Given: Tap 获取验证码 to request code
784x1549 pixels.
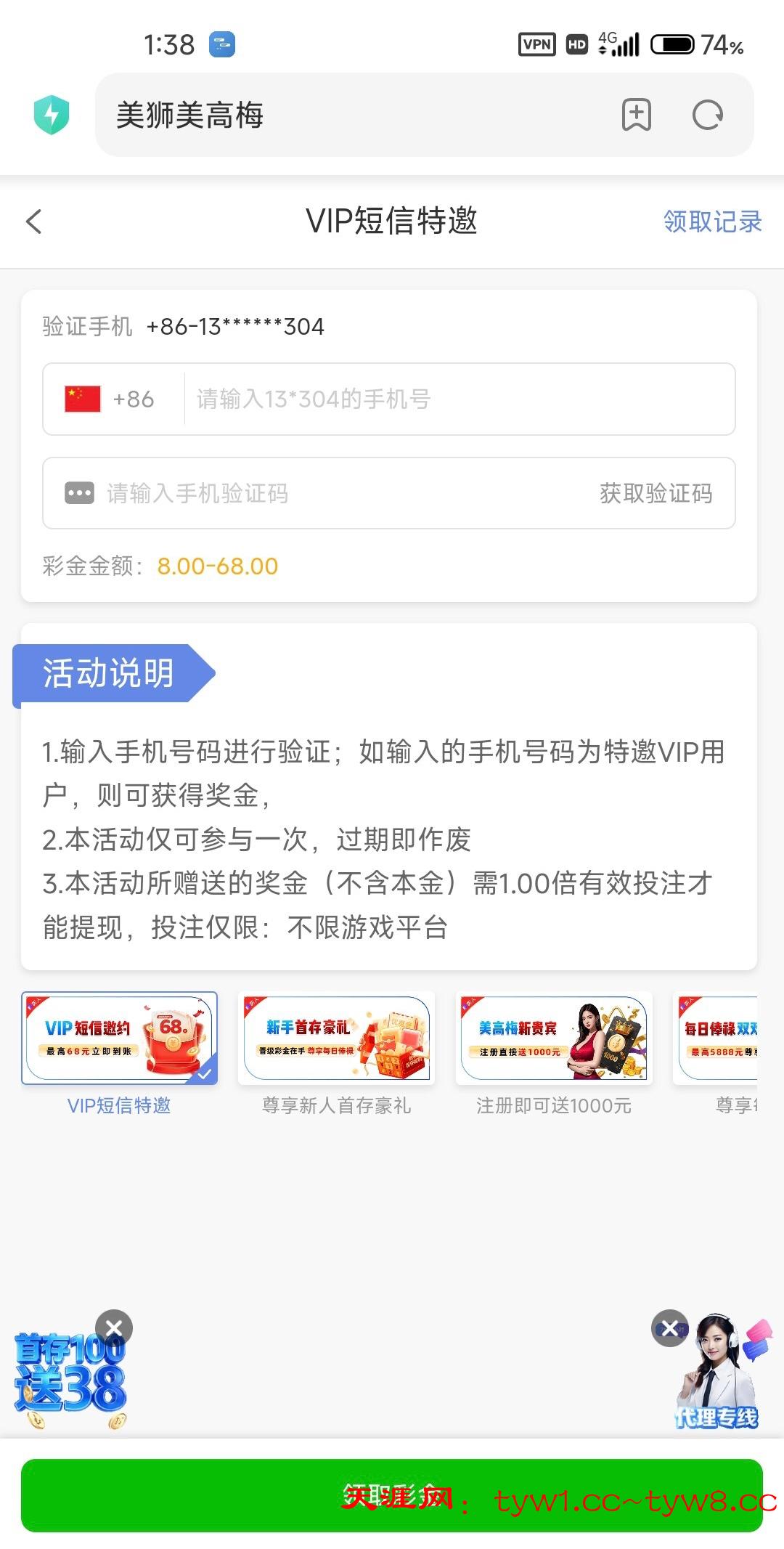Looking at the screenshot, I should (656, 493).
